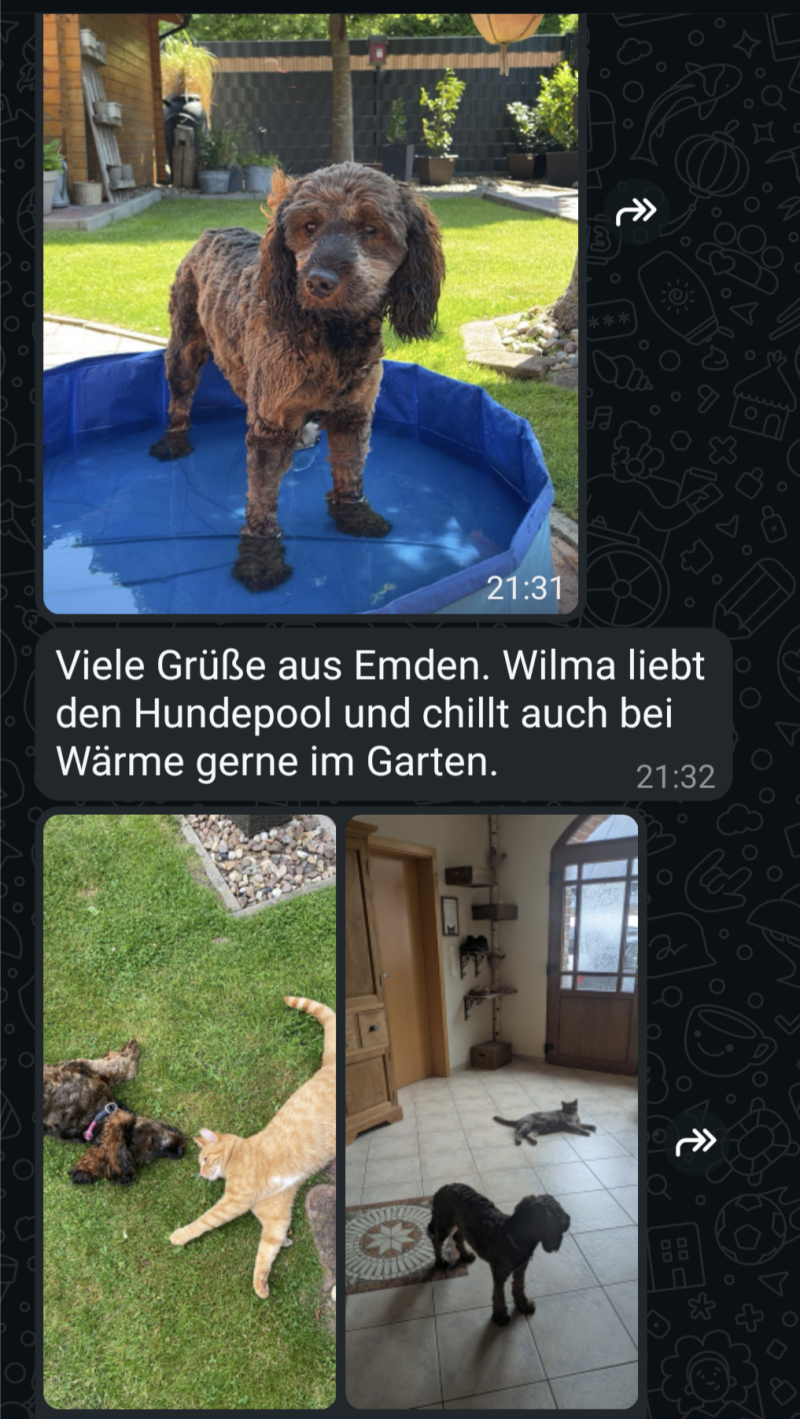Open the photo of dog and orange cat

189,1110
